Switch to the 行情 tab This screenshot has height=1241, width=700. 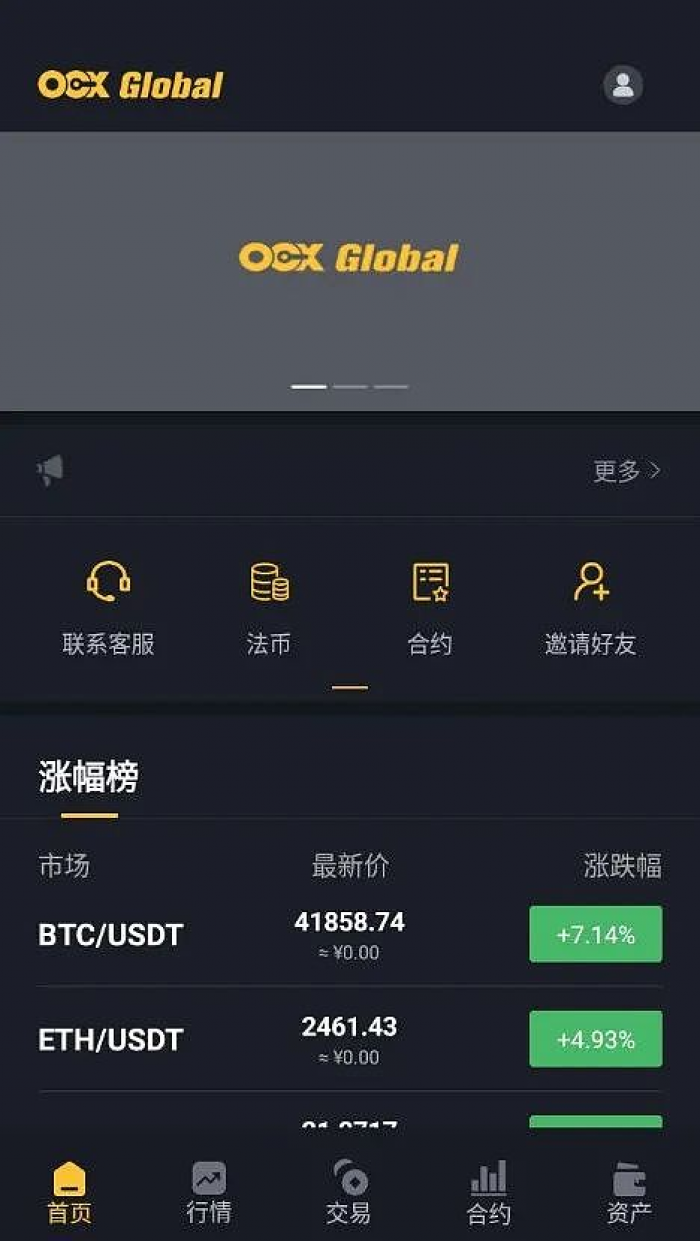(209, 1193)
